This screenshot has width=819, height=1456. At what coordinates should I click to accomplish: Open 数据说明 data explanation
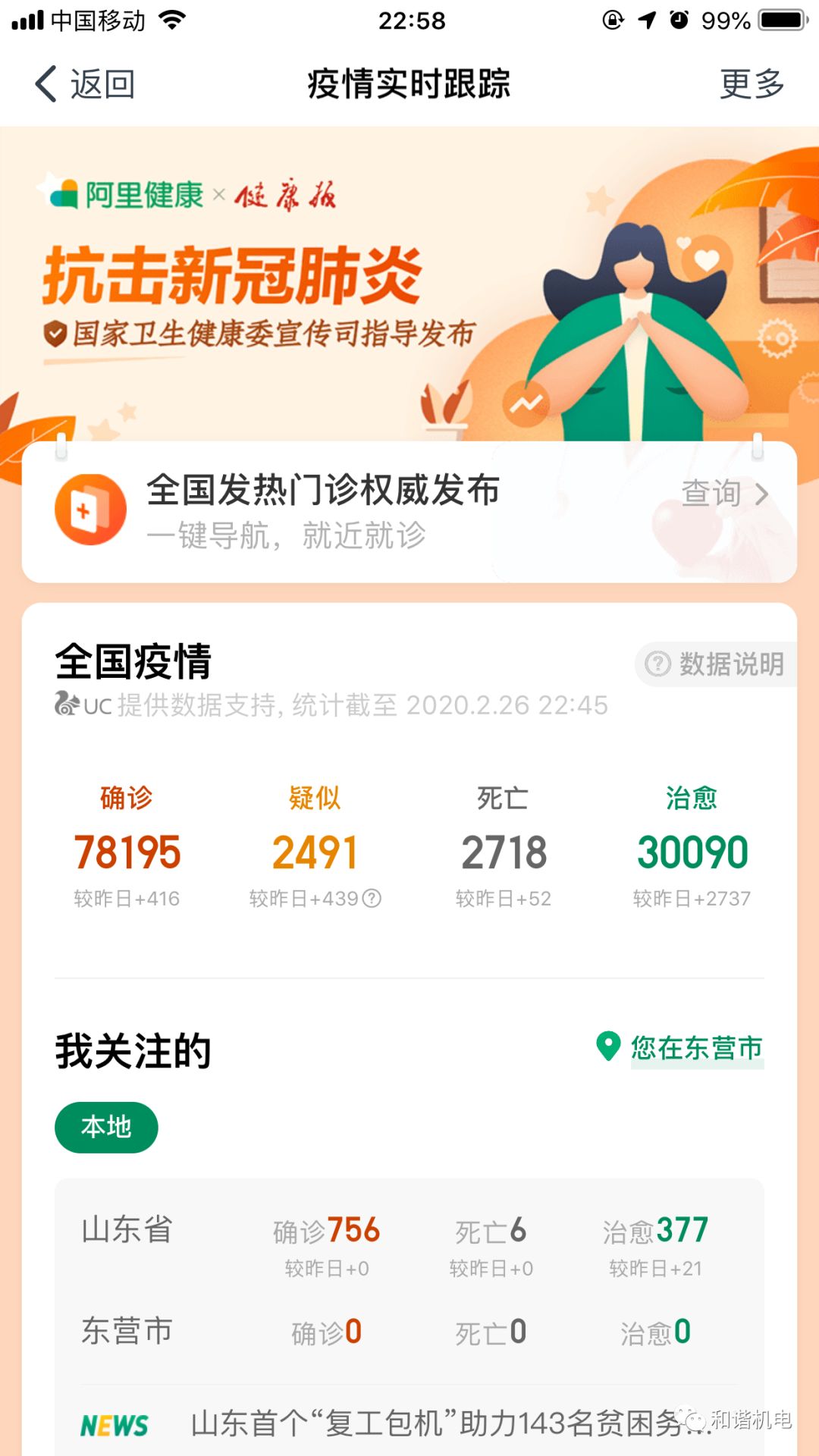pos(715,664)
